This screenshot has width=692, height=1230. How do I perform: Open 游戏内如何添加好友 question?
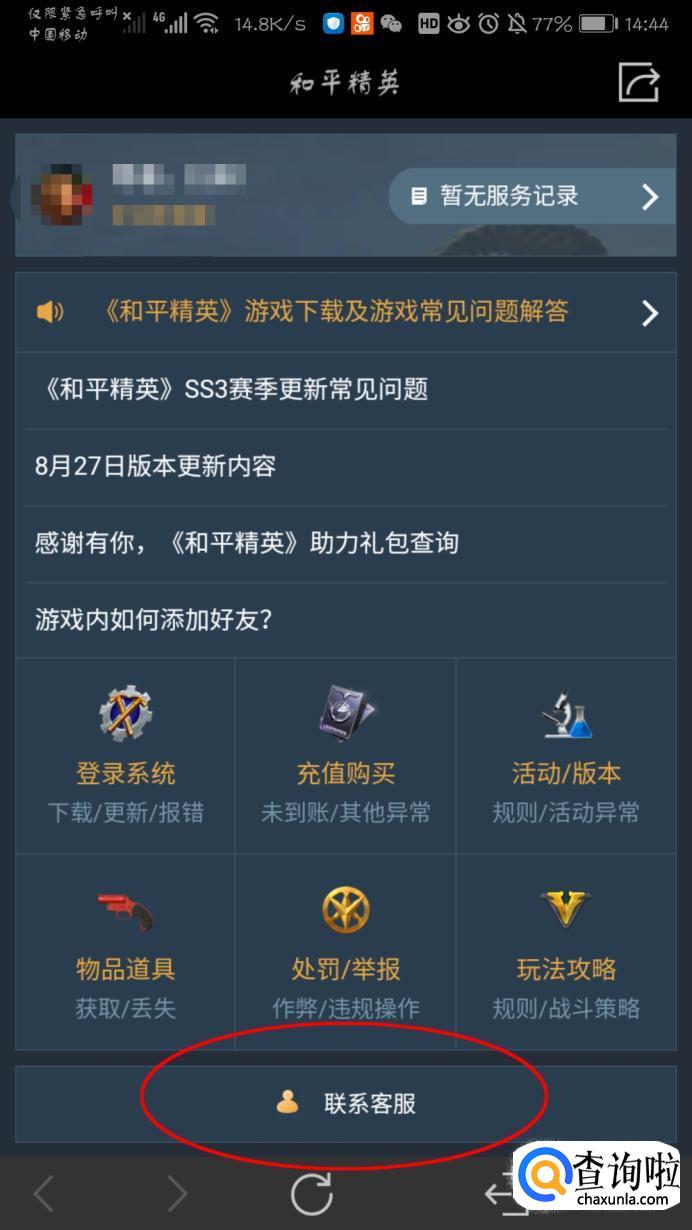click(x=346, y=620)
